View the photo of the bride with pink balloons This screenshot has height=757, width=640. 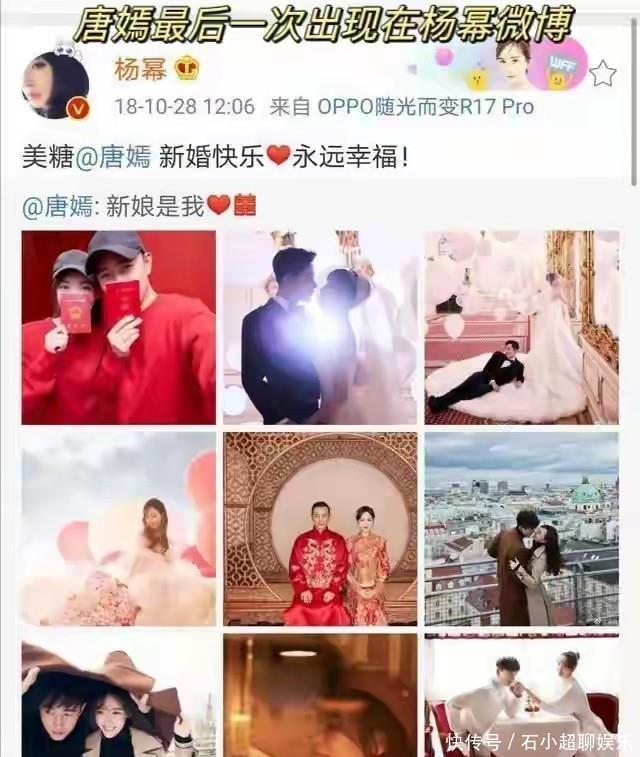click(119, 529)
